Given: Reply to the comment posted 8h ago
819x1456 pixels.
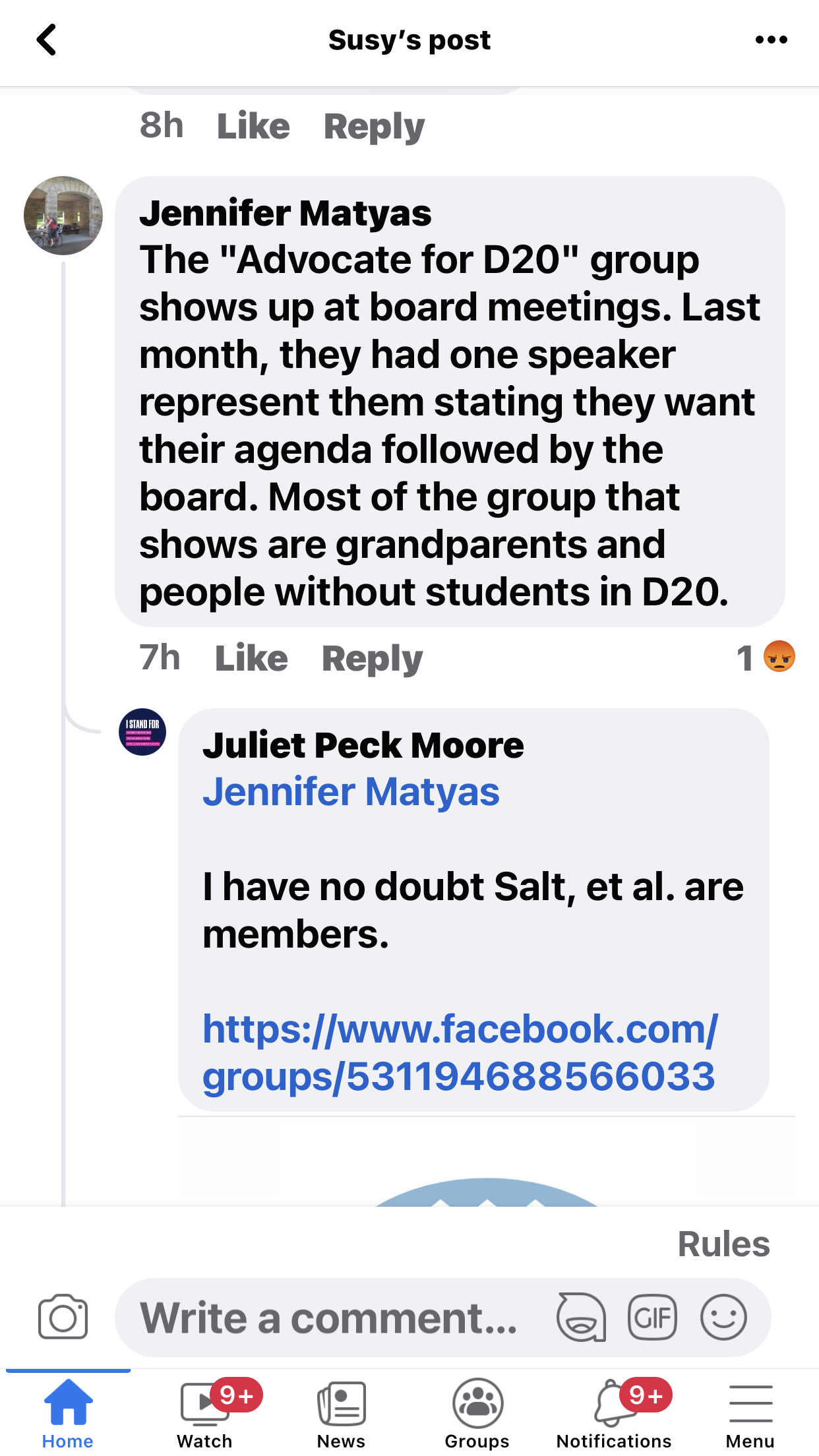Looking at the screenshot, I should [374, 126].
